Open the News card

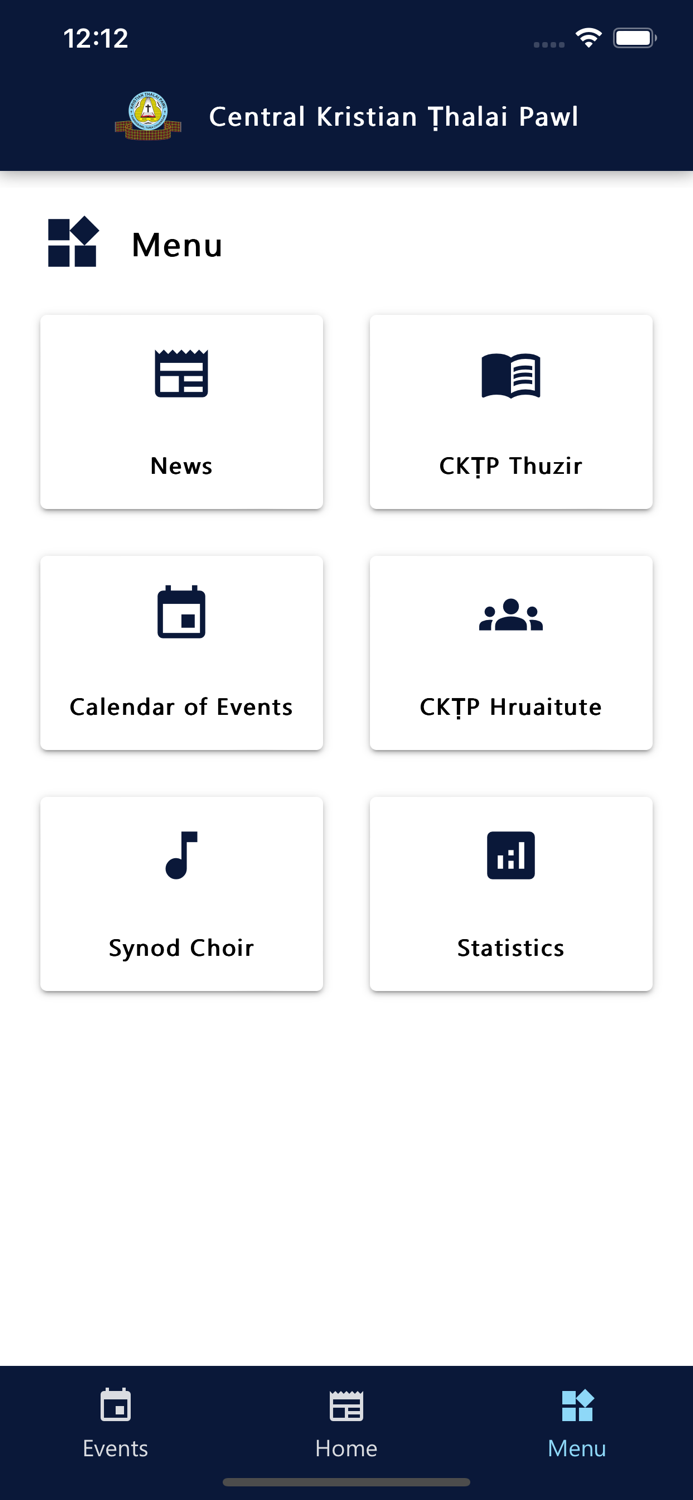[x=181, y=412]
